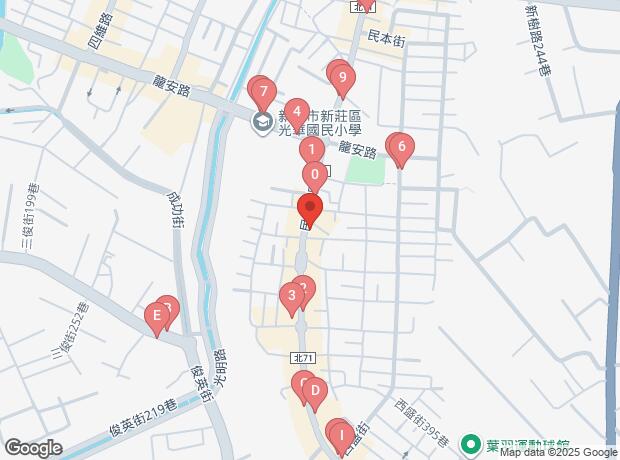Tap marker I near the bottom
The height and width of the screenshot is (460, 620).
tap(340, 435)
